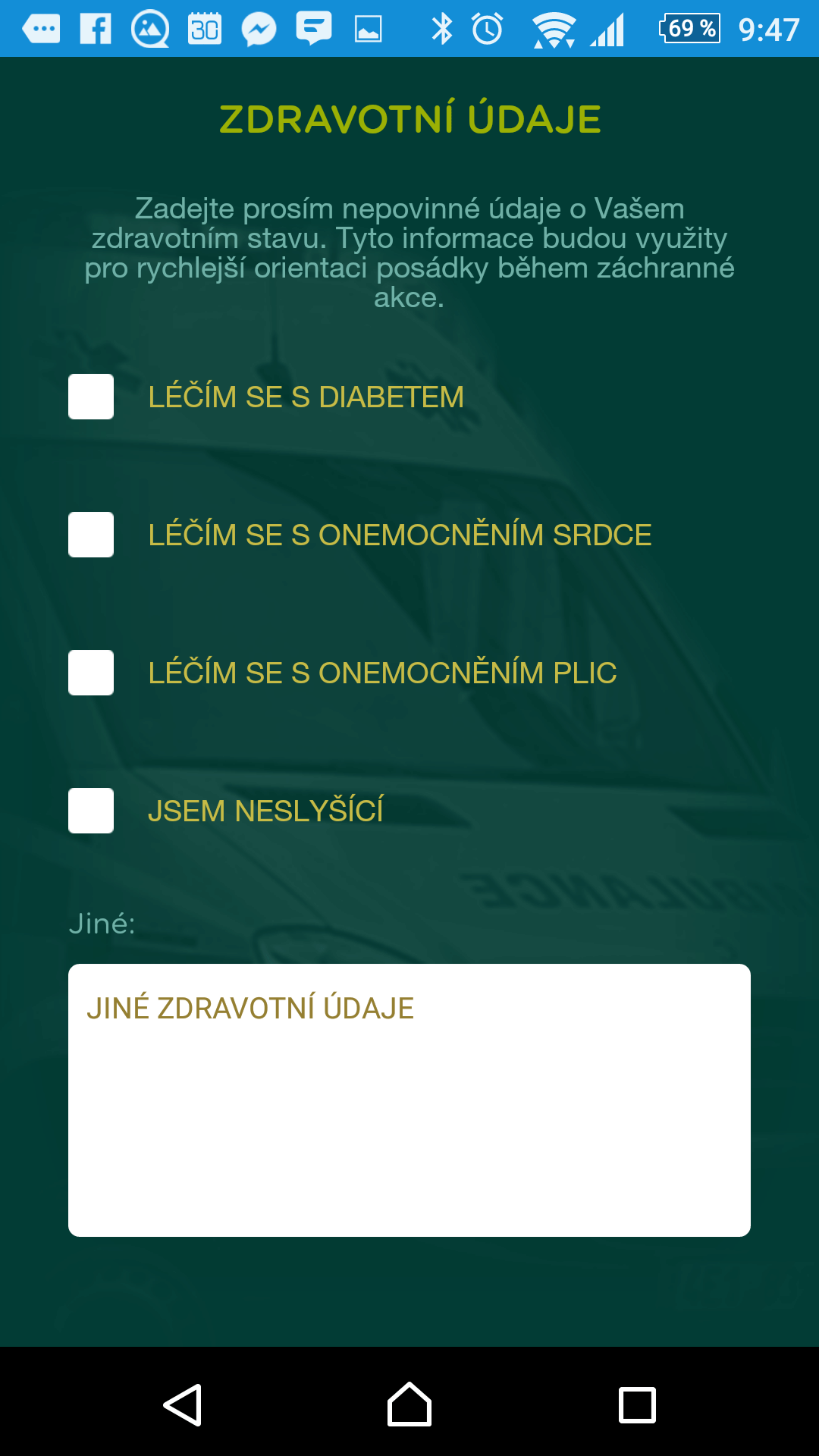Return to the home screen

click(x=409, y=1405)
